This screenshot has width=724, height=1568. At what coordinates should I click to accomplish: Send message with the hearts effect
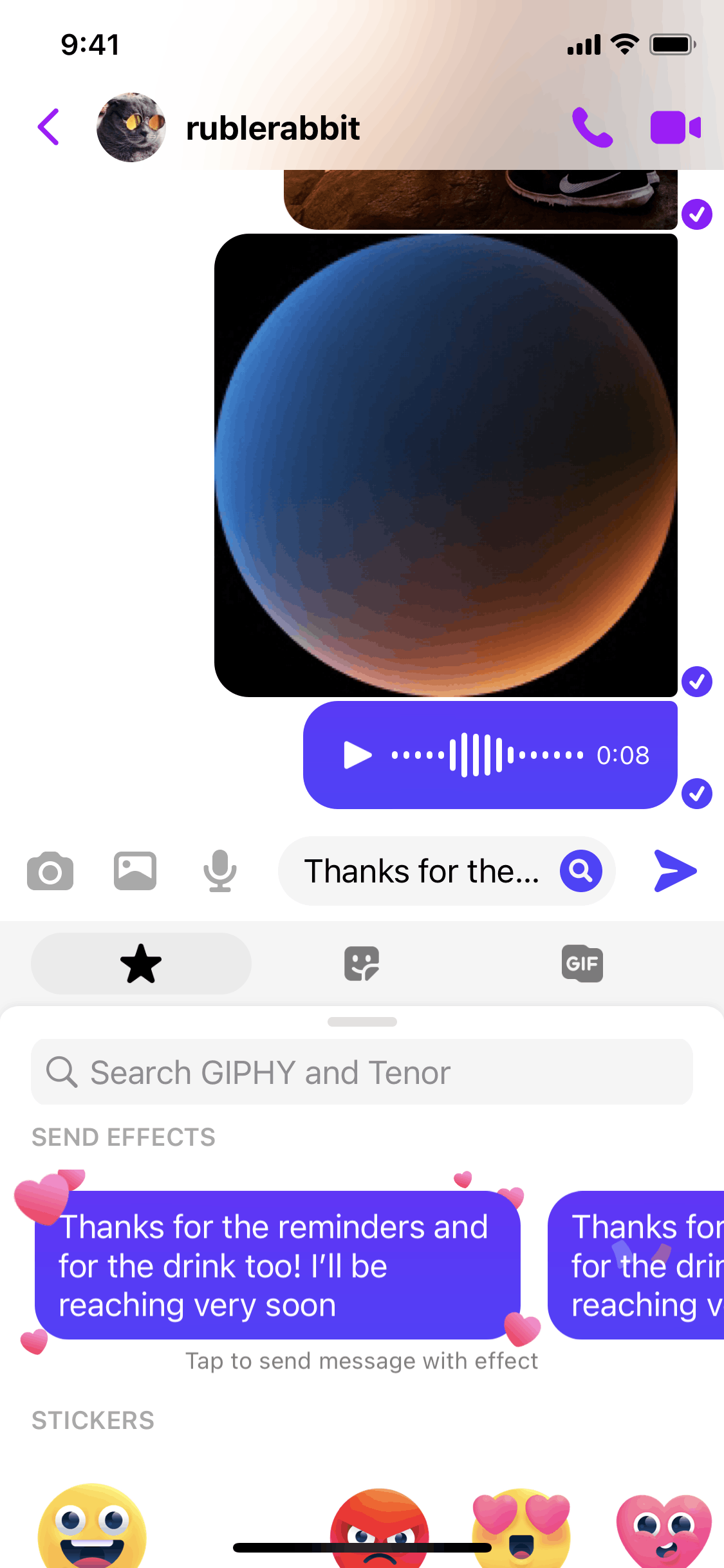[277, 1265]
